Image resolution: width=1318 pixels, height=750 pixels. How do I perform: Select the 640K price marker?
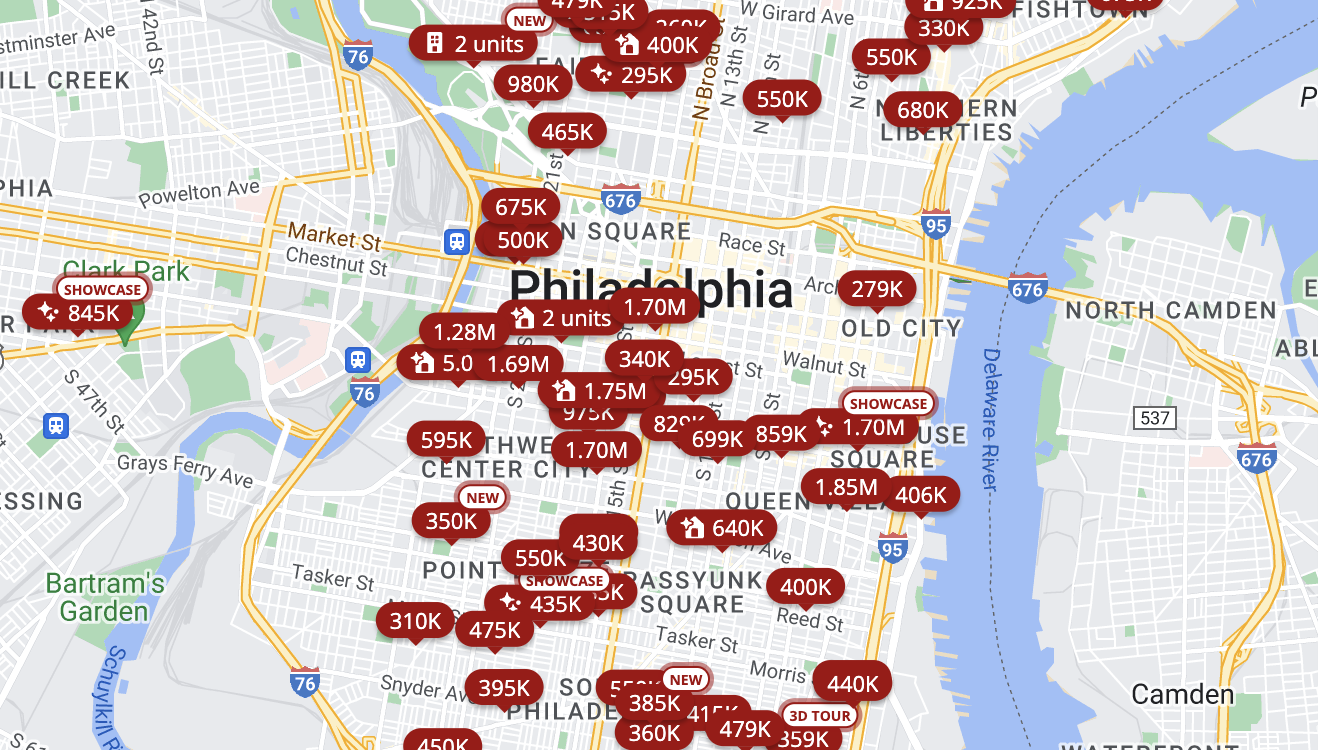722,529
